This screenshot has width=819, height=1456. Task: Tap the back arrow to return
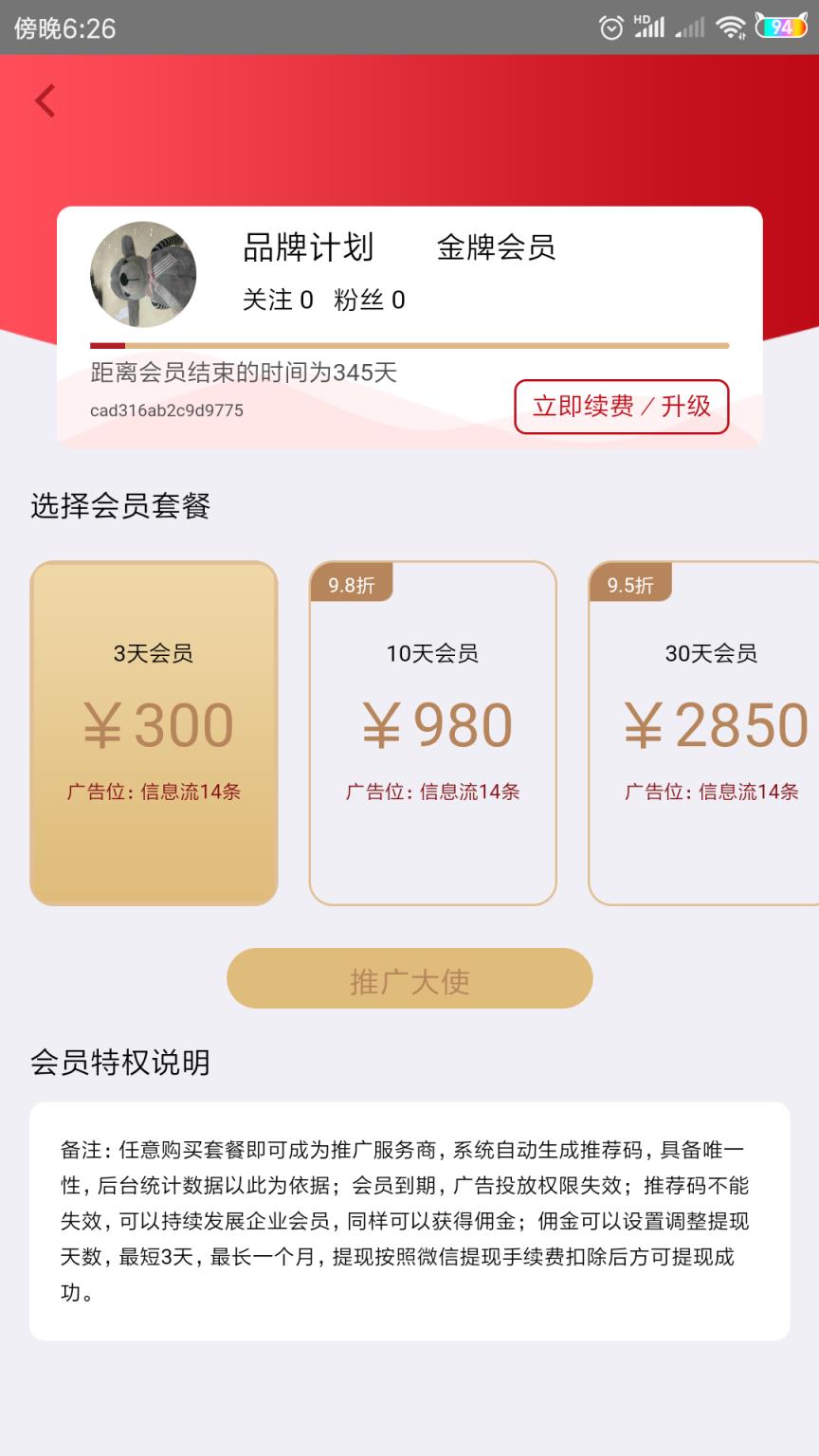click(43, 100)
